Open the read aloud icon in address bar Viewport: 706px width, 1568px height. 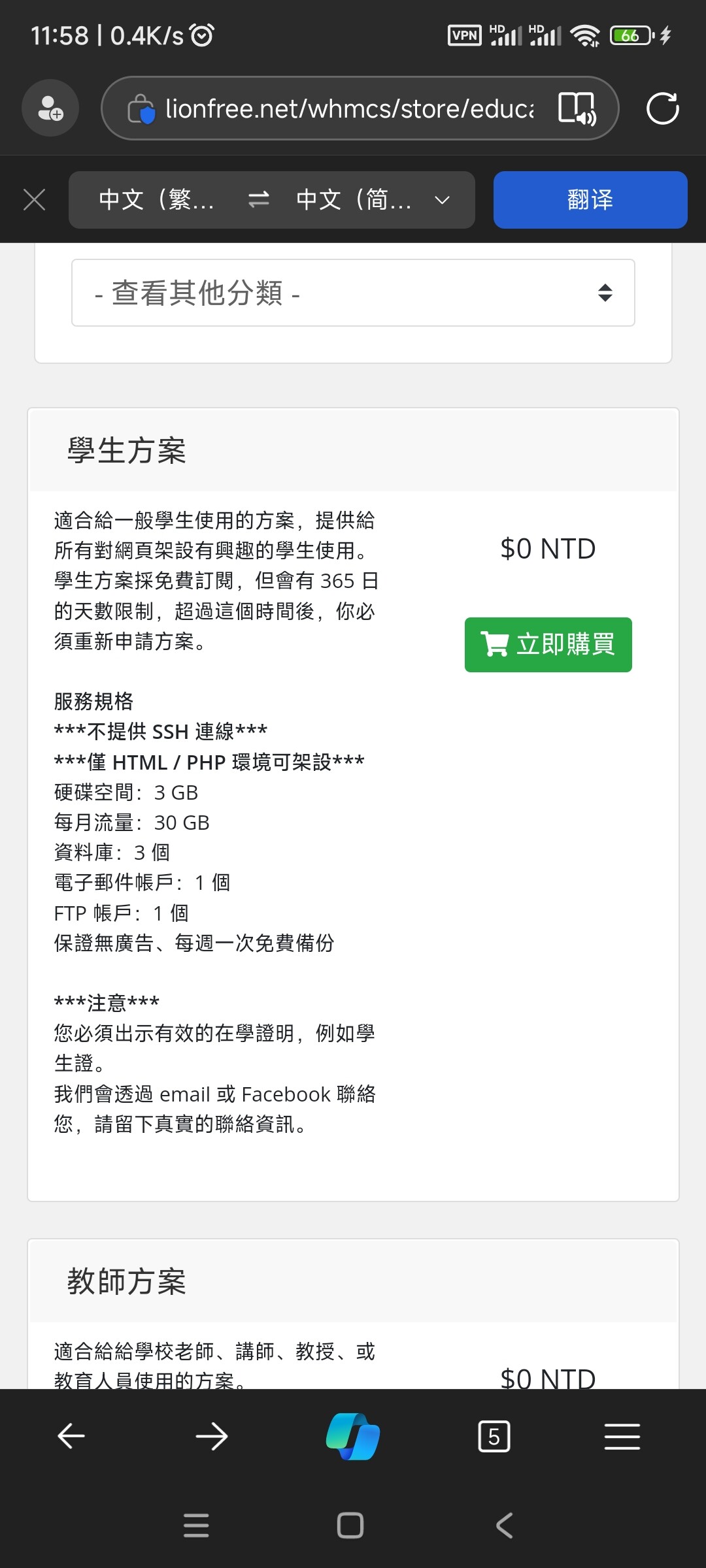click(x=577, y=108)
